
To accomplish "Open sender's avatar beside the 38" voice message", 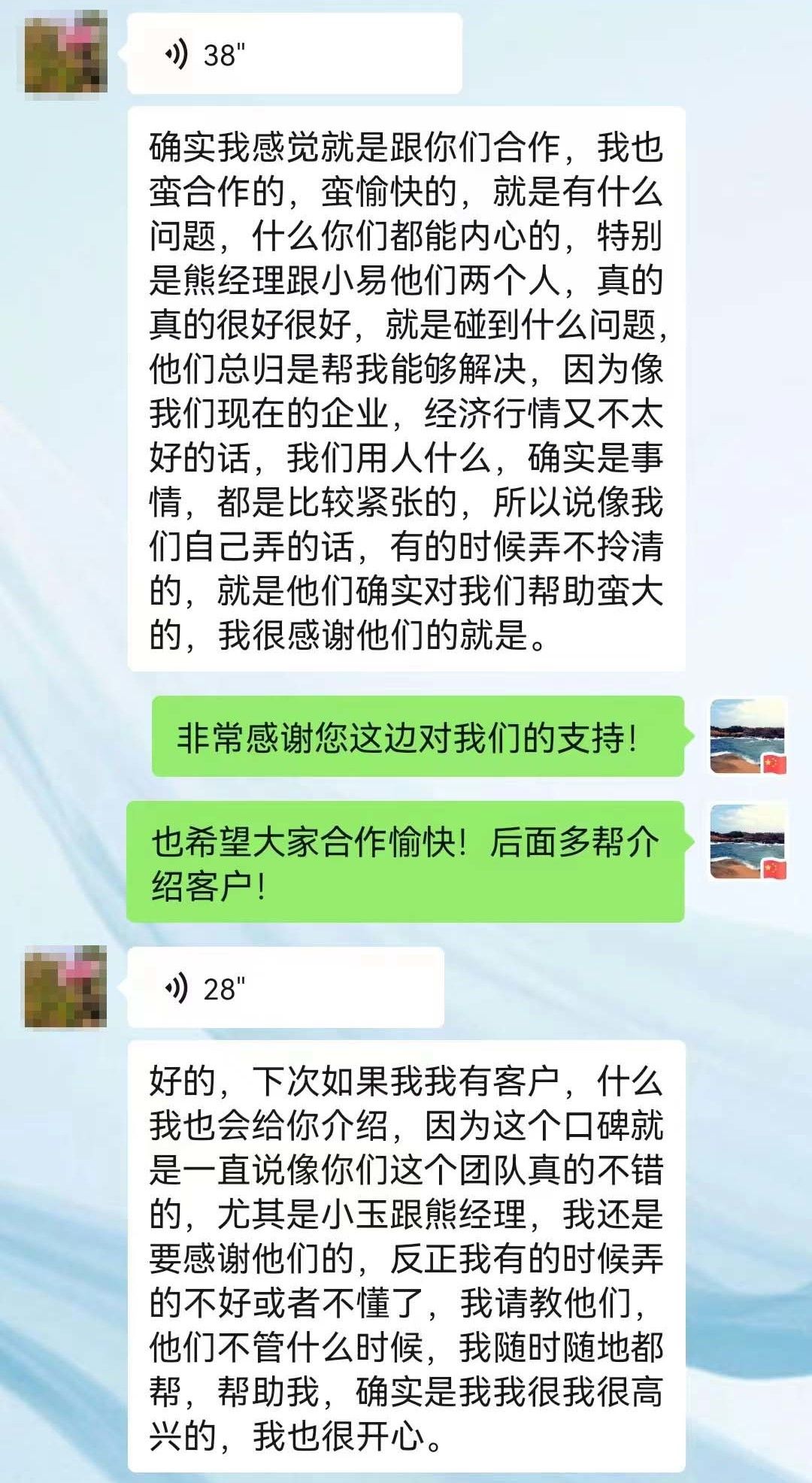I will pyautogui.click(x=66, y=53).
